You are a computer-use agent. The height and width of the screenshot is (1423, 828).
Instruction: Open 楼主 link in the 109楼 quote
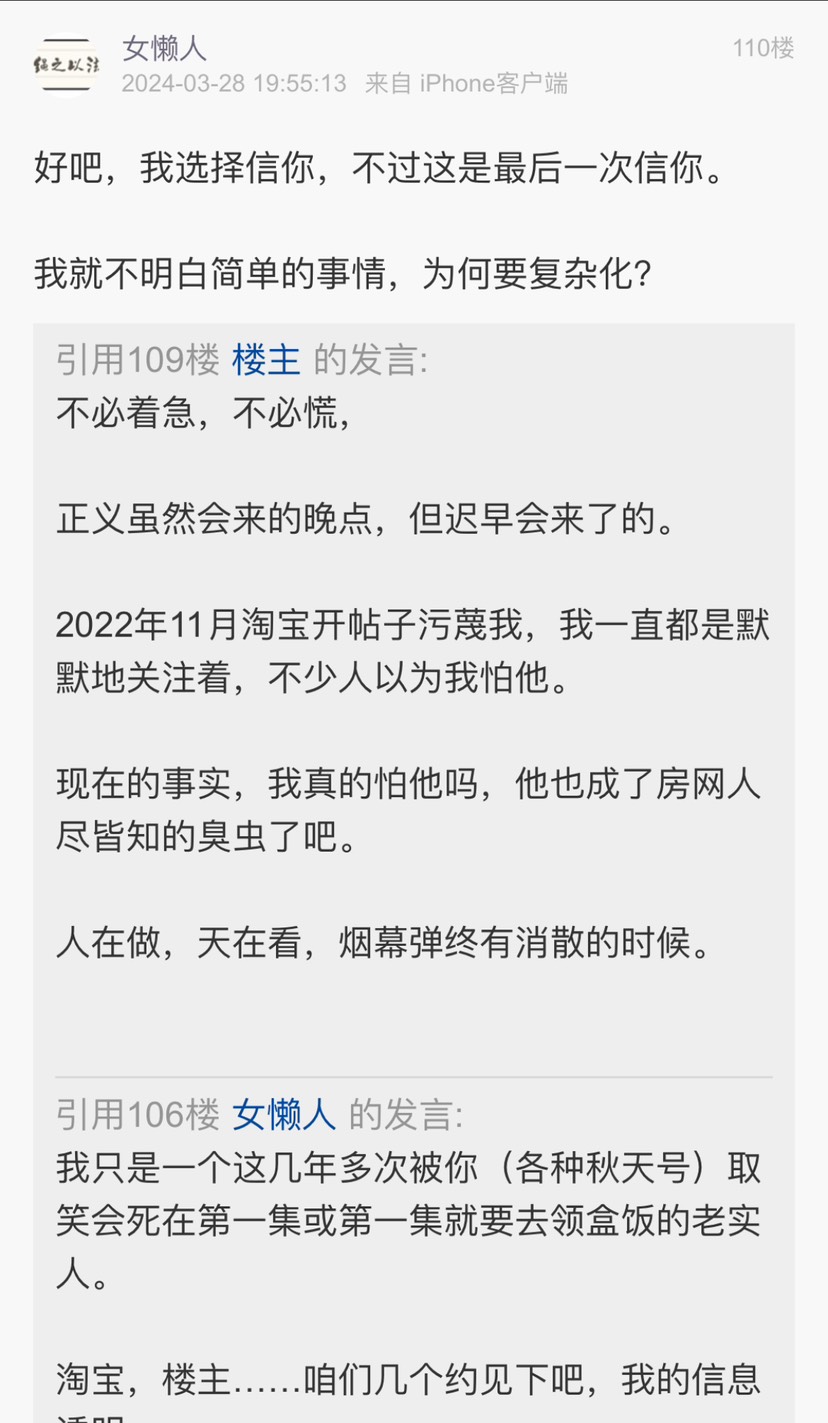tap(266, 360)
